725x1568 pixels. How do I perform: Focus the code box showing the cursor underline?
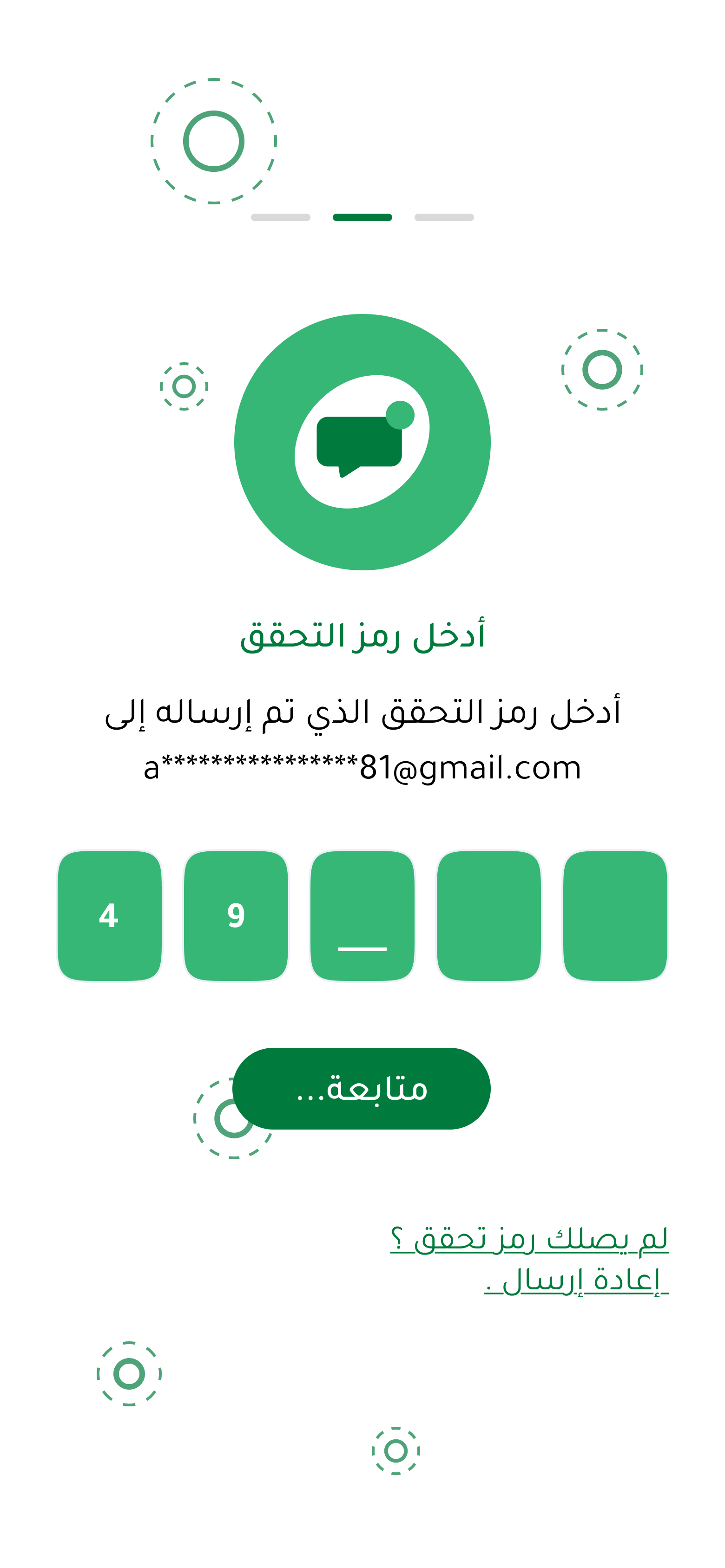(x=362, y=915)
